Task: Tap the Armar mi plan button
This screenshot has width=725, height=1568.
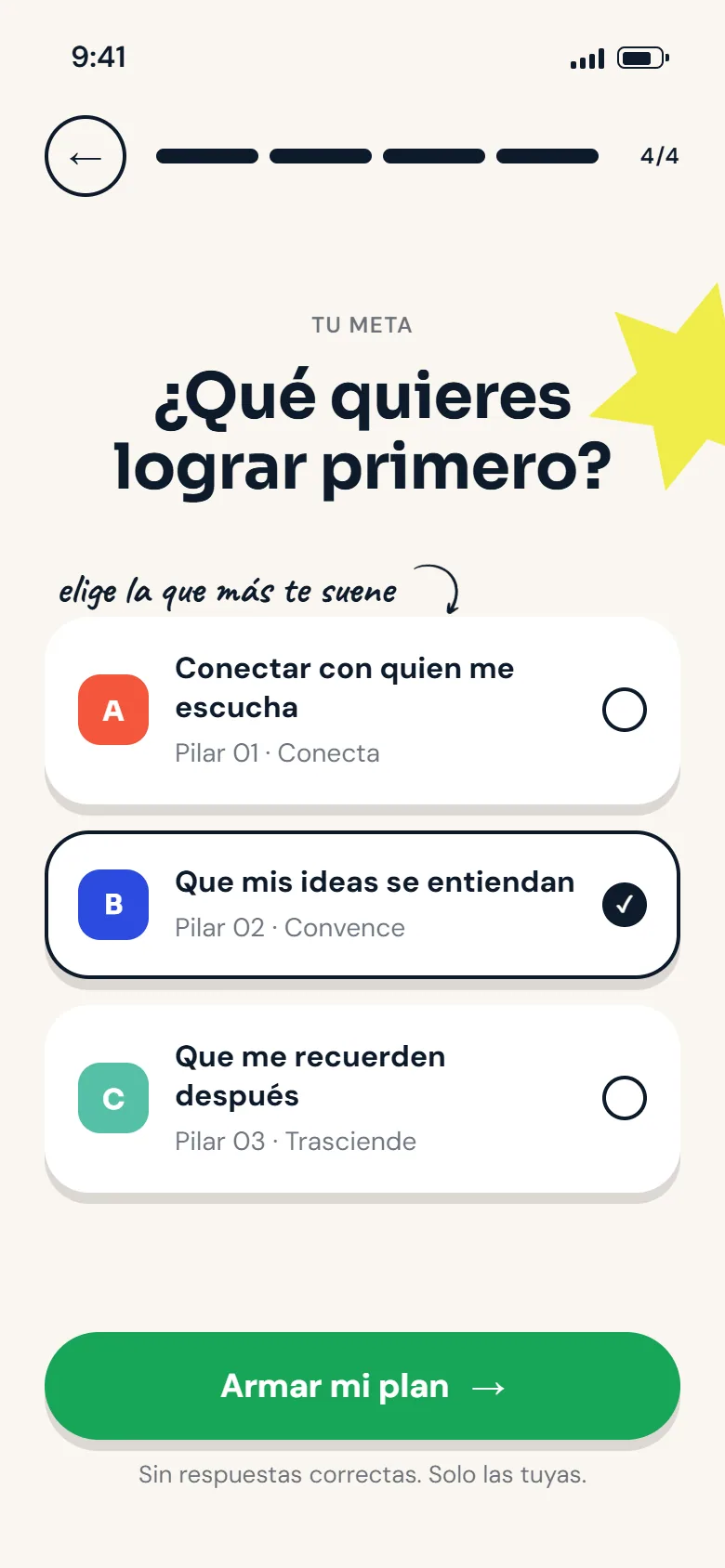Action: point(362,1386)
